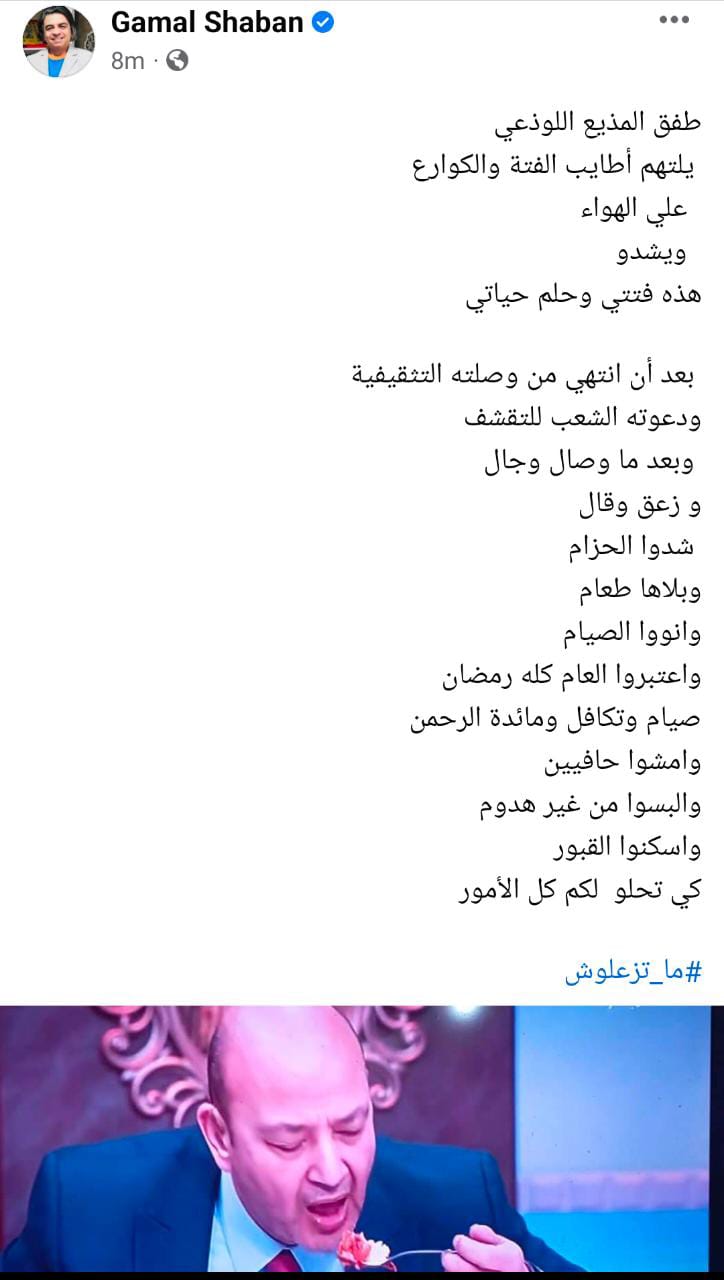Open Gamal Shaban's profile picture
The width and height of the screenshot is (724, 1280).
pos(59,41)
